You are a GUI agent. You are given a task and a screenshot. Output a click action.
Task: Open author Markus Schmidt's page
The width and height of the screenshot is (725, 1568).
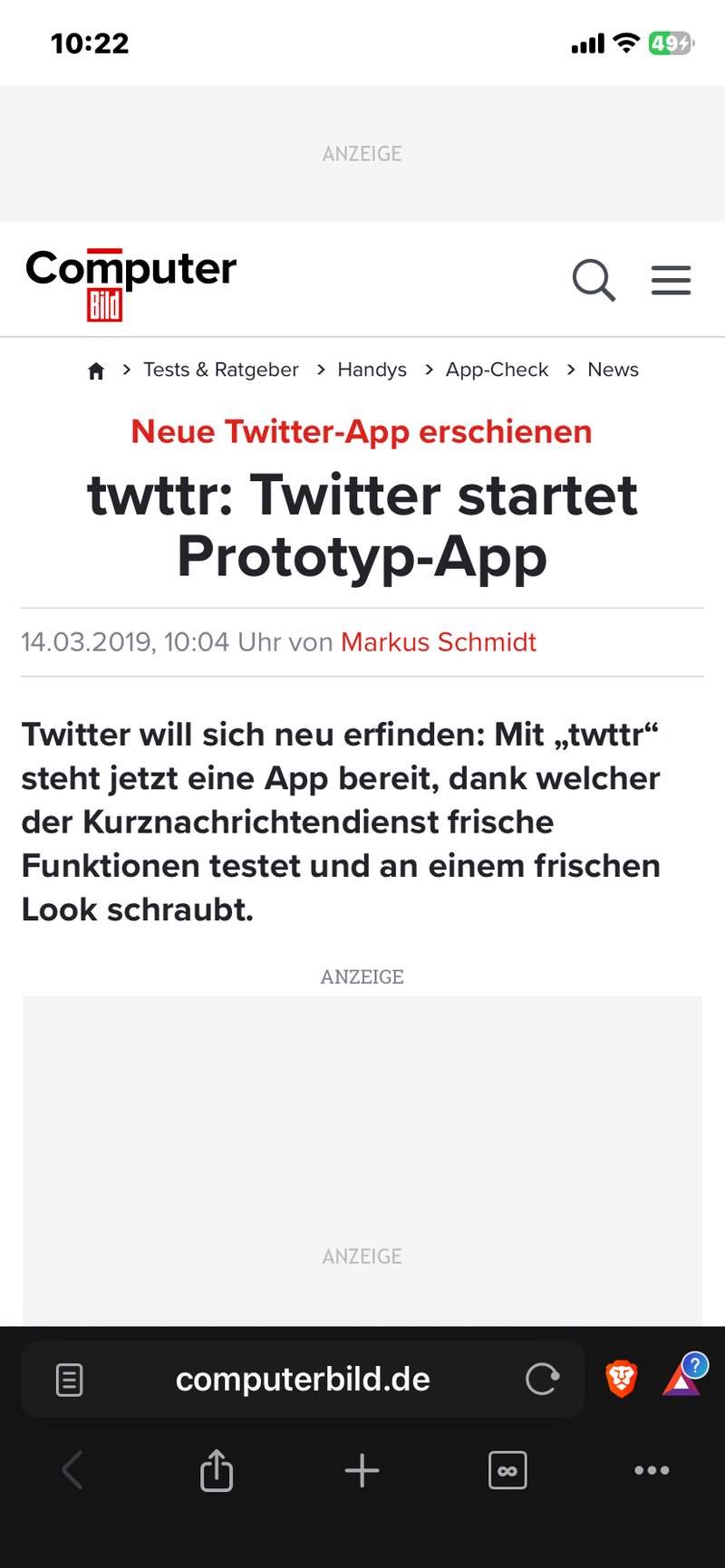click(439, 642)
